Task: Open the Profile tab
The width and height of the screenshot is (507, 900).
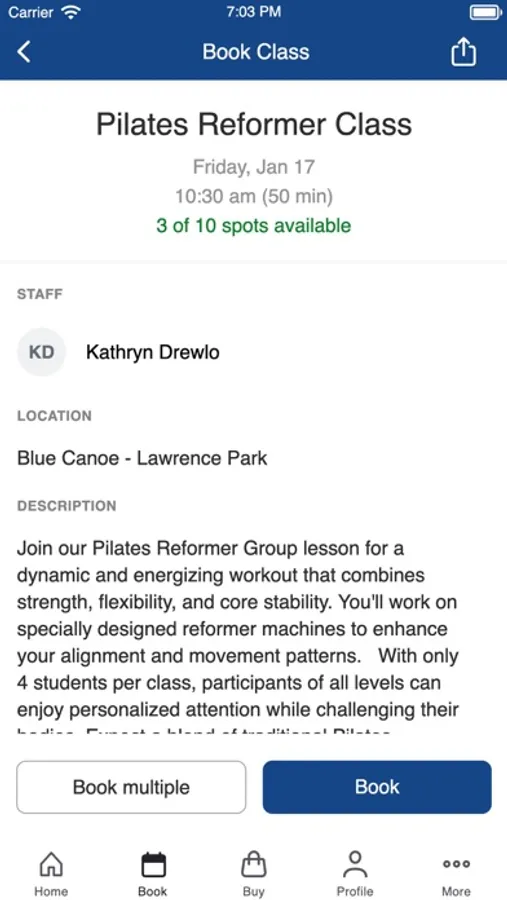Action: pyautogui.click(x=355, y=874)
